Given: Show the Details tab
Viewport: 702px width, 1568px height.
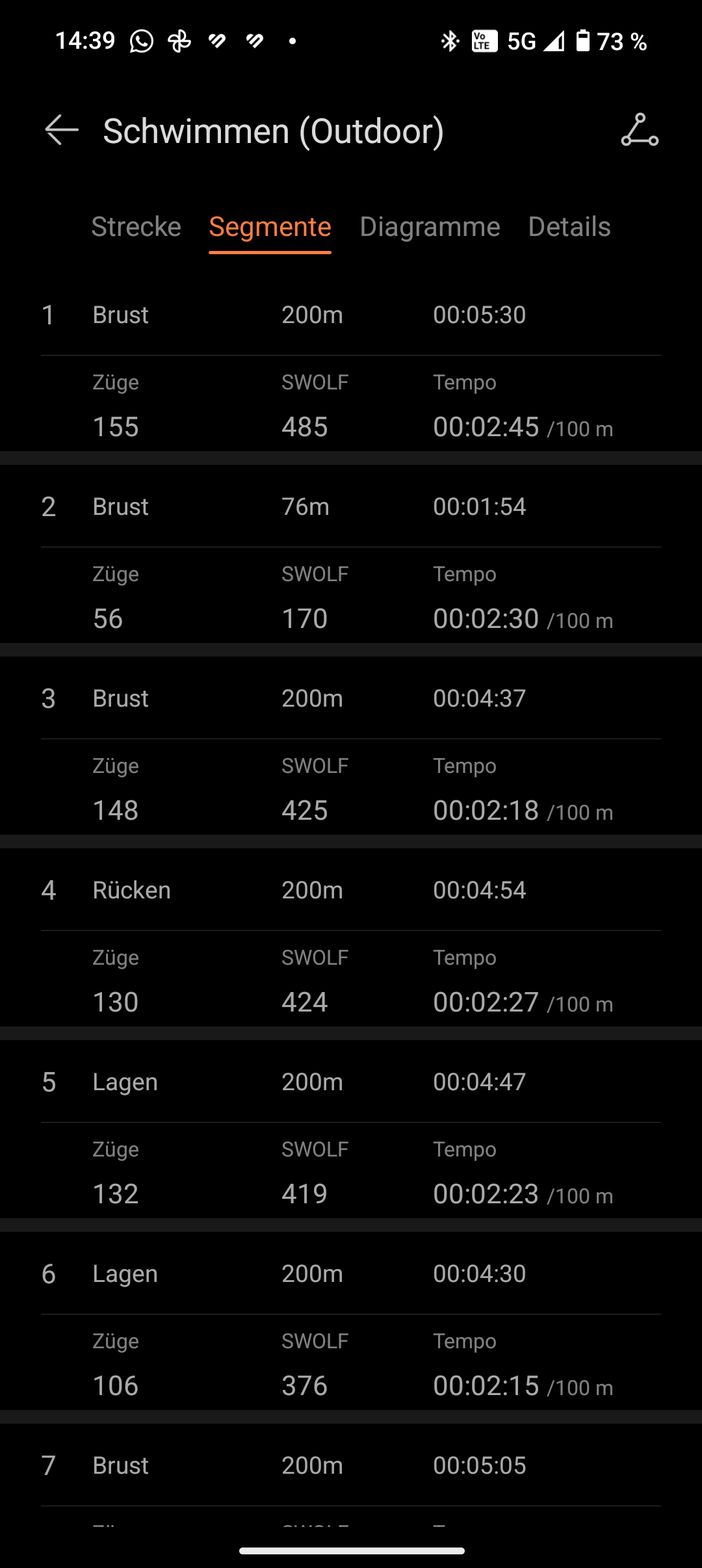Looking at the screenshot, I should (x=569, y=227).
